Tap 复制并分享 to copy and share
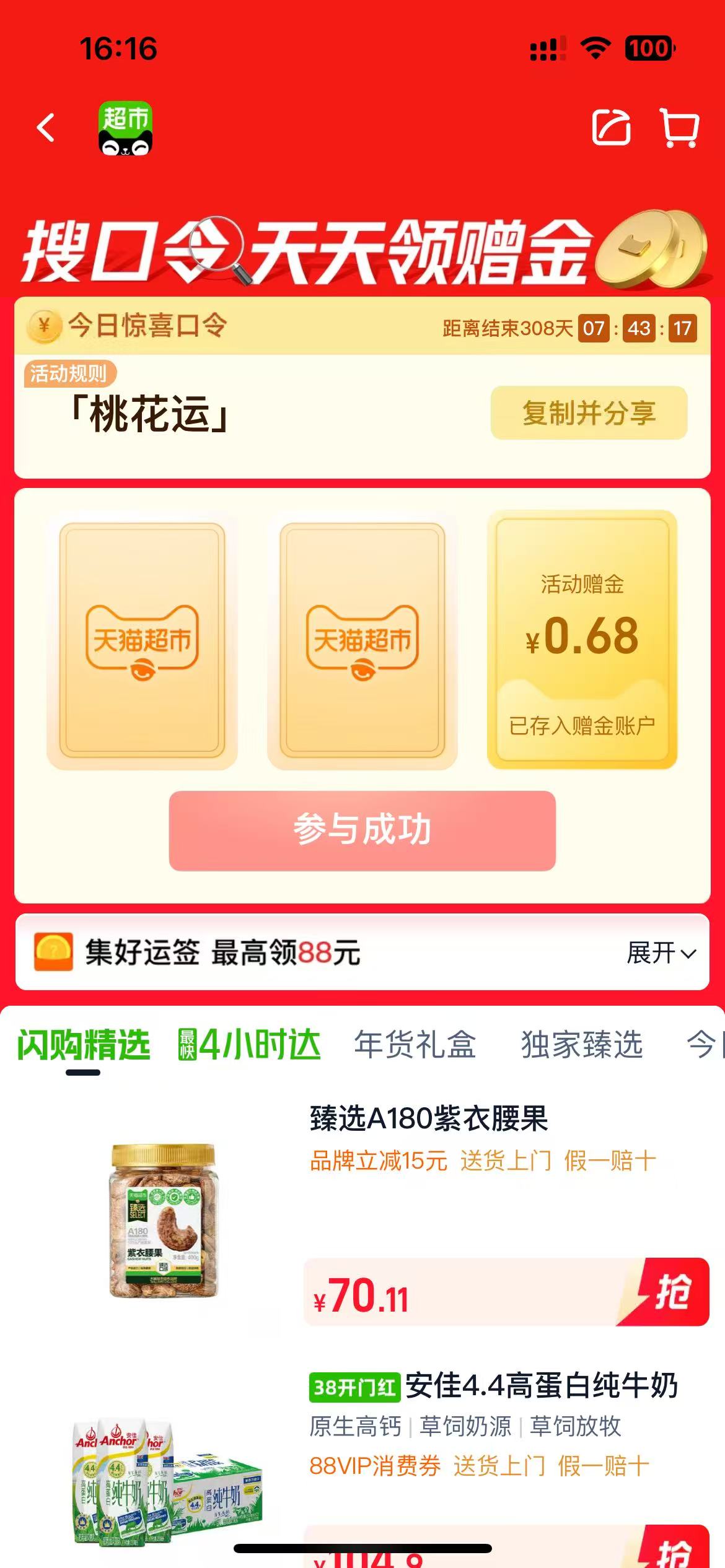This screenshot has height=1568, width=725. tap(589, 413)
